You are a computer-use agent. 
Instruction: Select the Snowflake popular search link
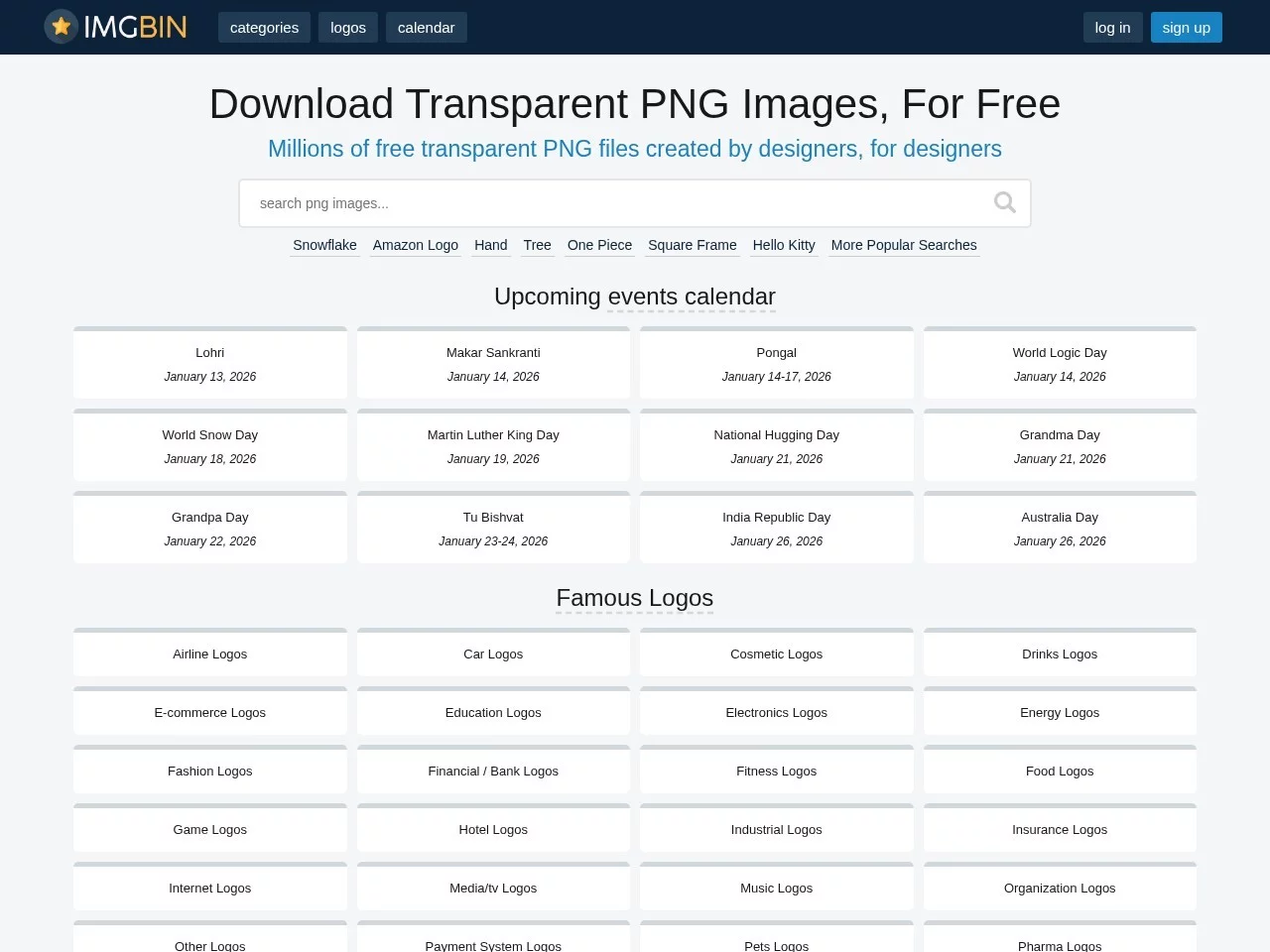tap(324, 245)
